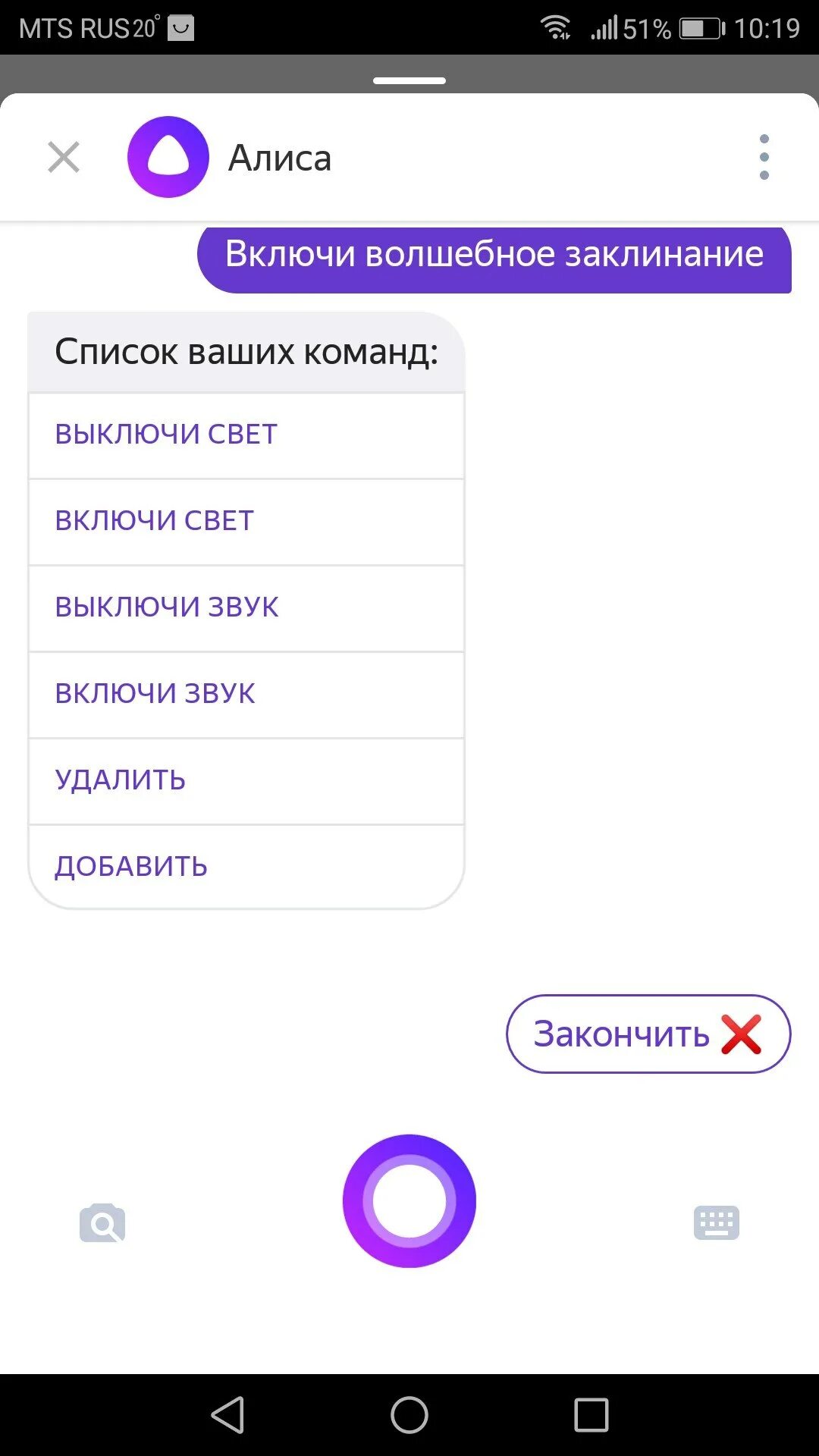Select the ВЫКЛЮЧИ СВЕТ command
This screenshot has height=1456, width=819.
point(246,435)
